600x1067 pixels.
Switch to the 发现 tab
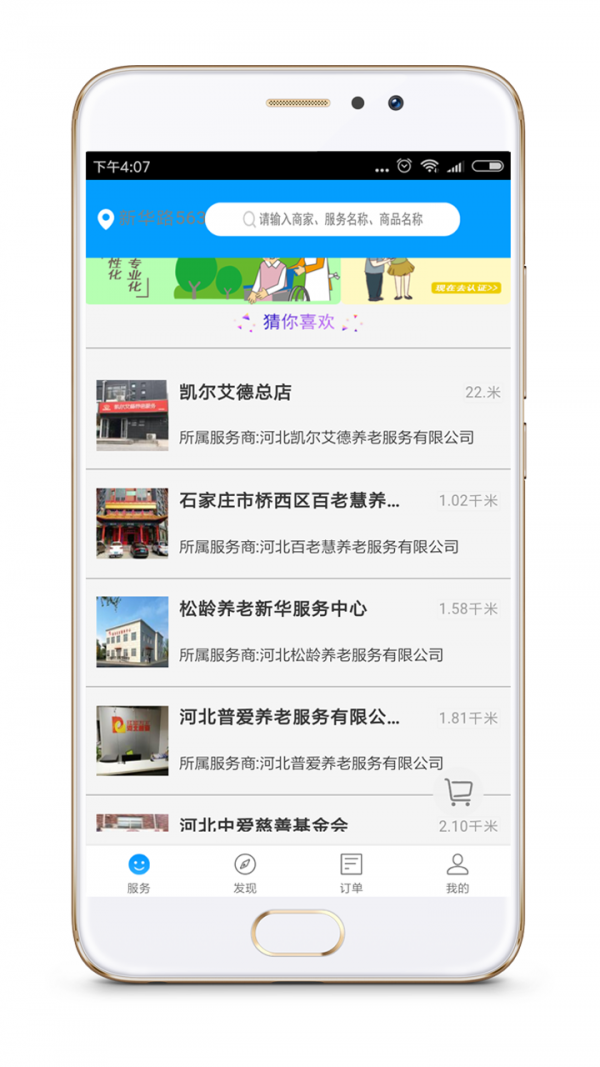pyautogui.click(x=245, y=873)
